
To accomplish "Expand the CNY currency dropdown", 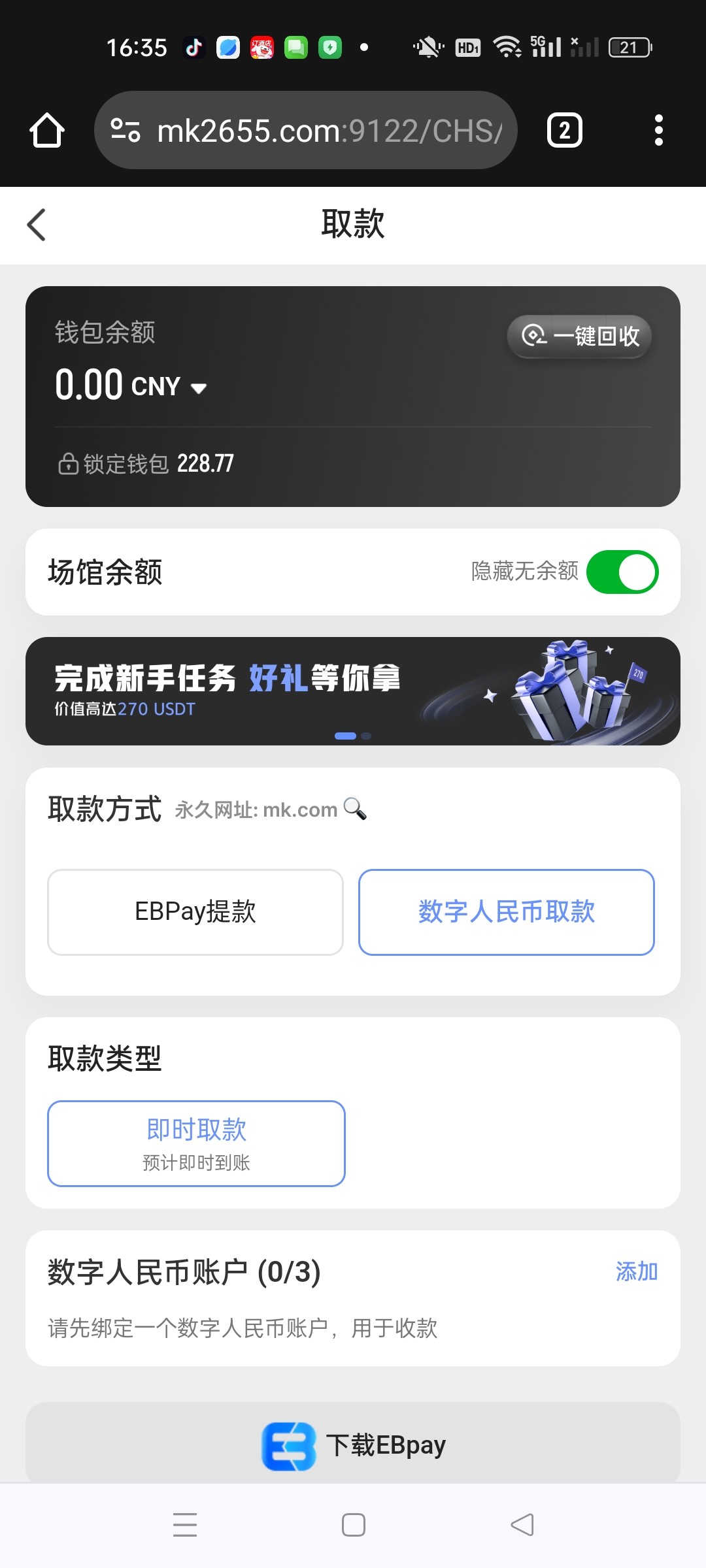I will pyautogui.click(x=198, y=387).
